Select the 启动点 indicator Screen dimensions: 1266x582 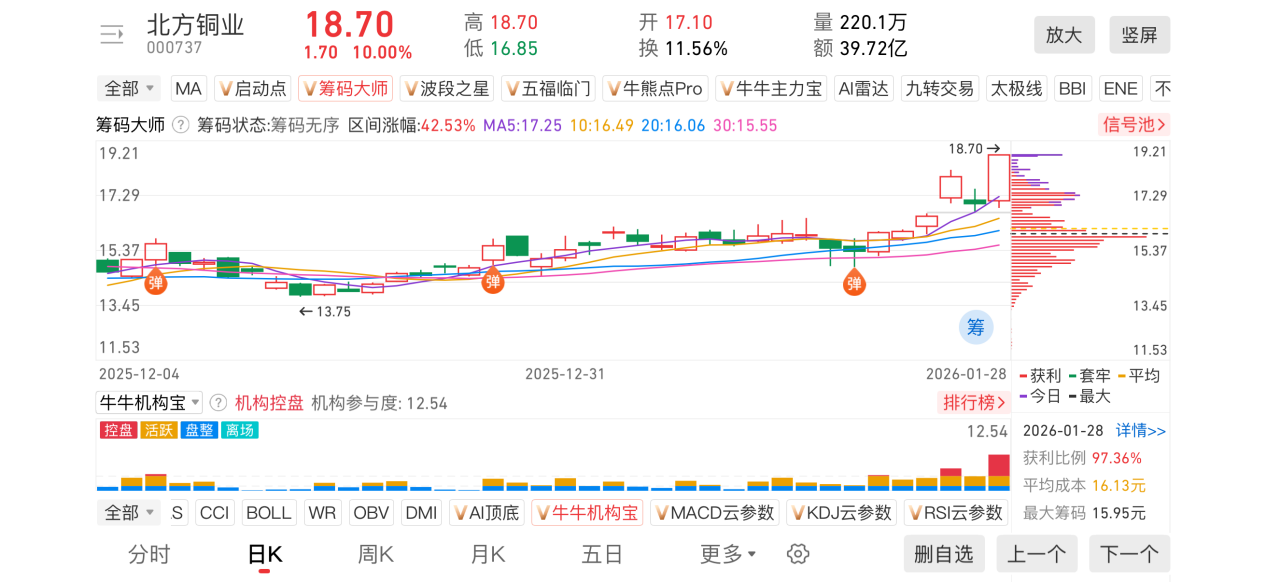[x=252, y=89]
